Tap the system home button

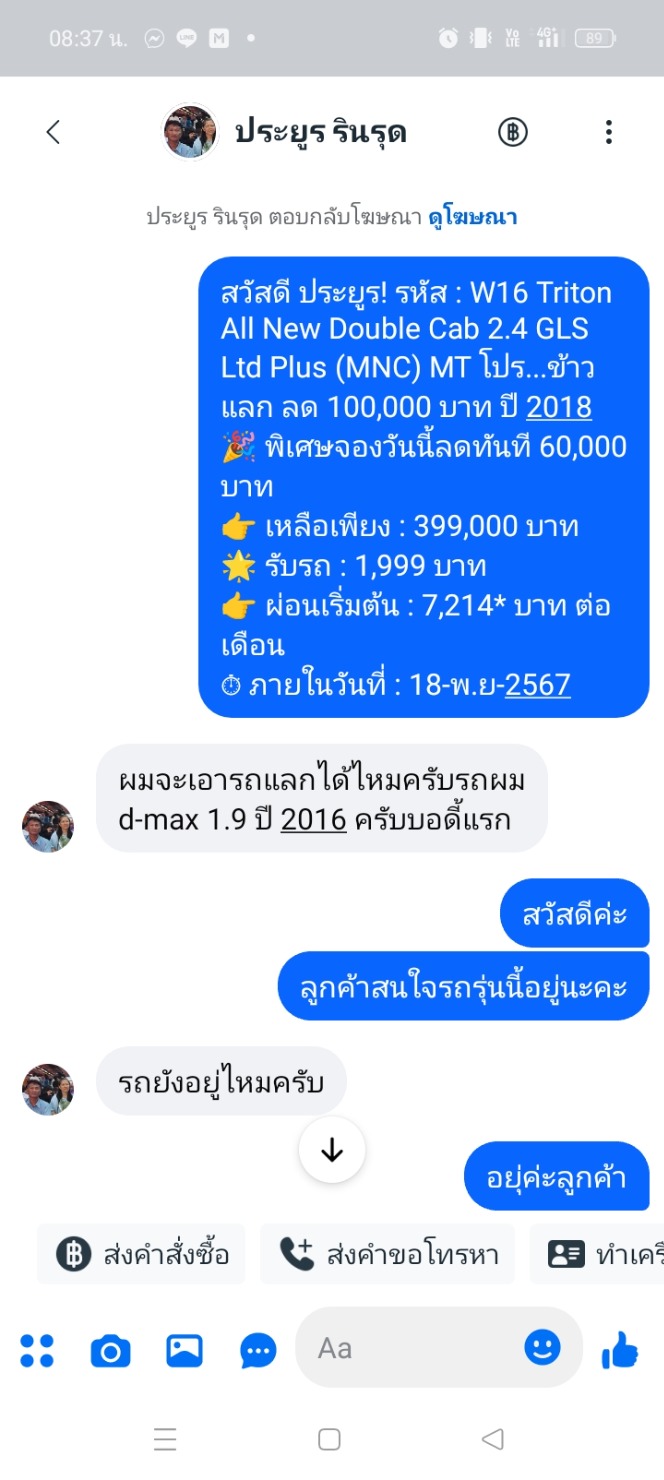tap(329, 1439)
